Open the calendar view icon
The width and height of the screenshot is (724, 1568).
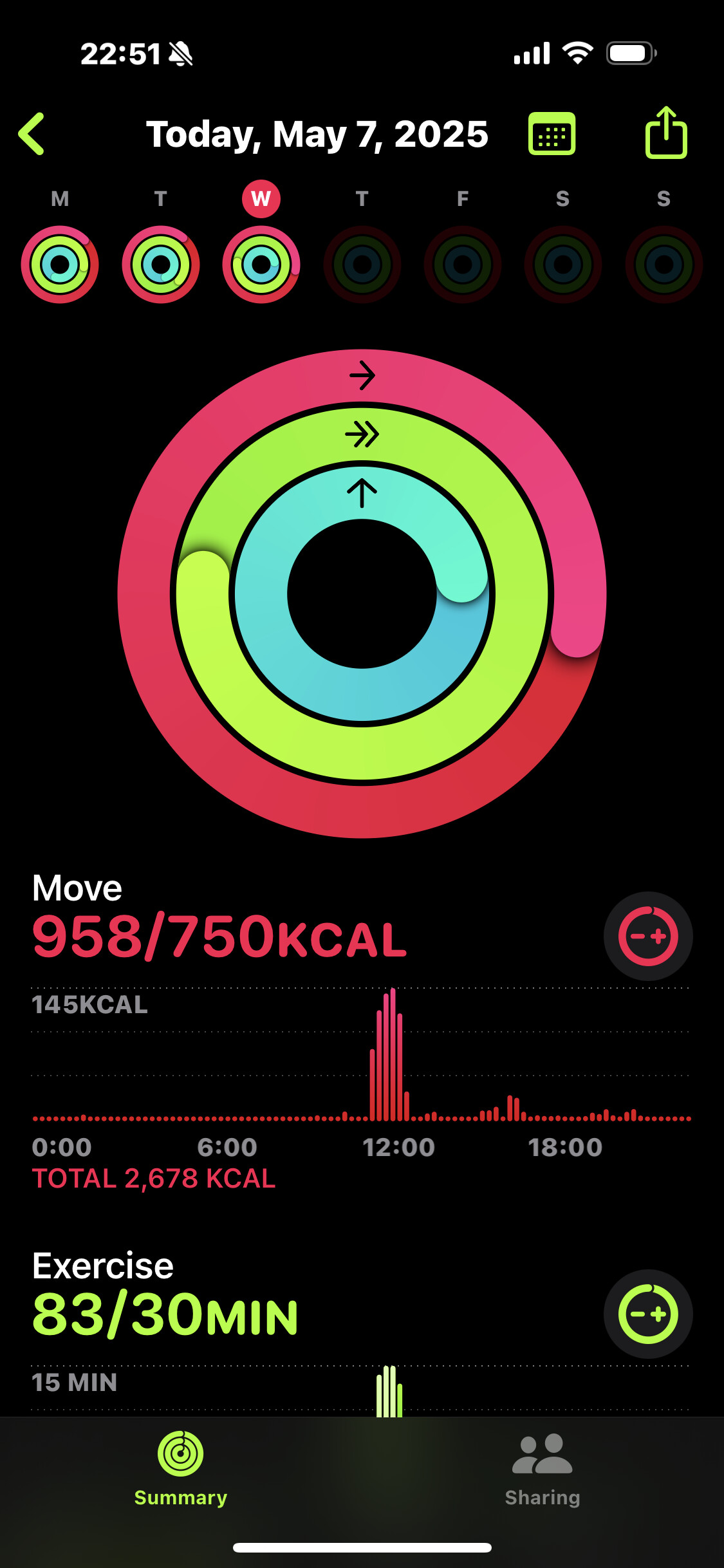(552, 134)
